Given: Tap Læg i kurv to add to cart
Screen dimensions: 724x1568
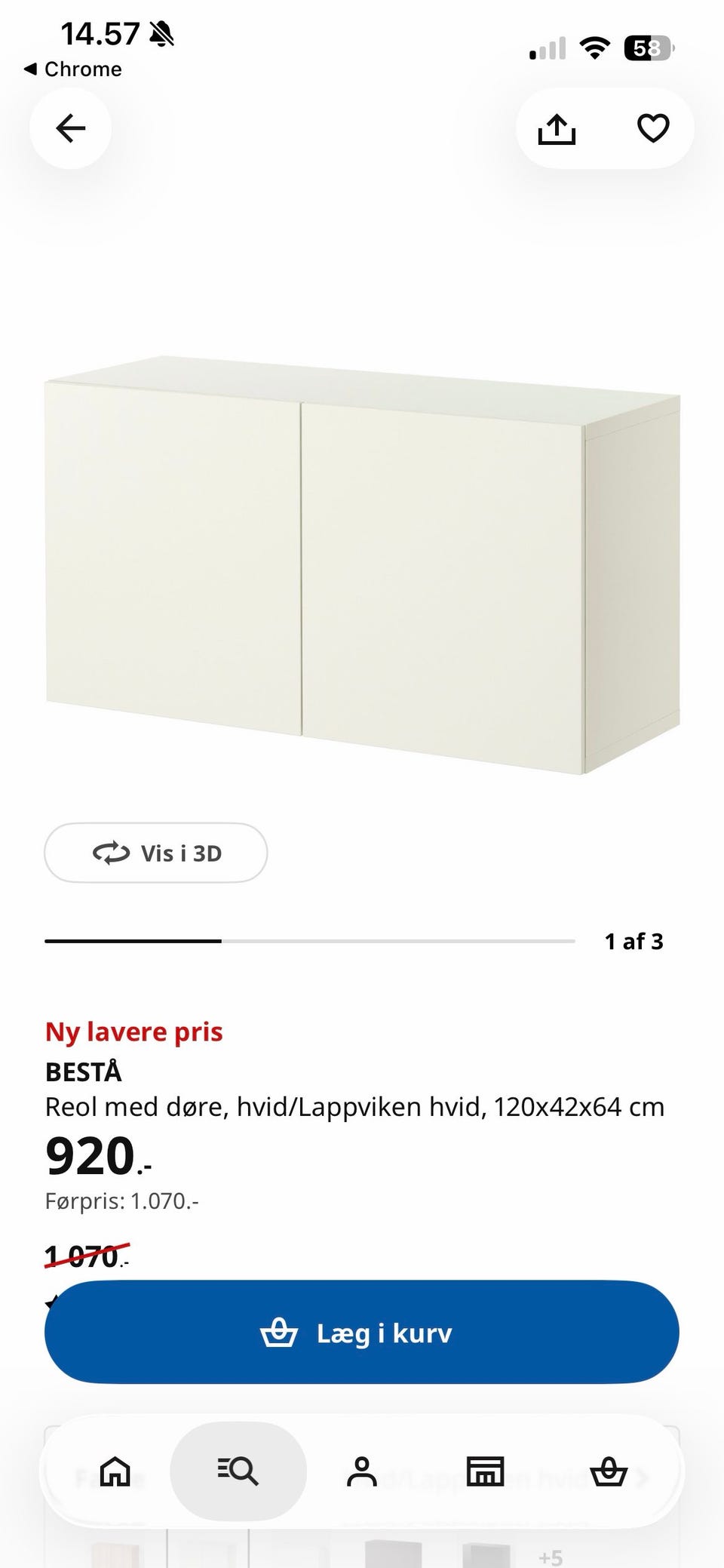Looking at the screenshot, I should pyautogui.click(x=362, y=1333).
